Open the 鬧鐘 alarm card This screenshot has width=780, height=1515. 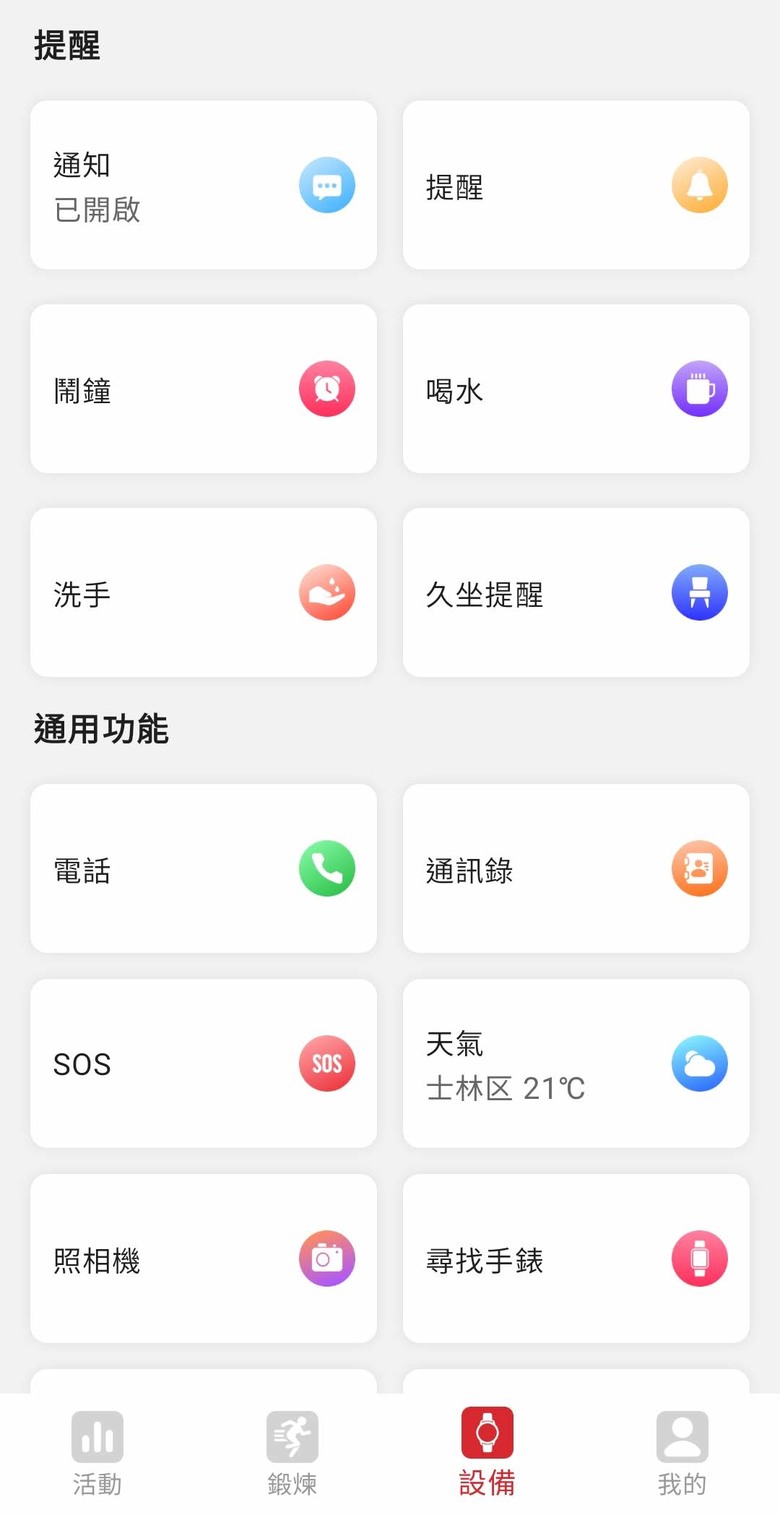203,389
